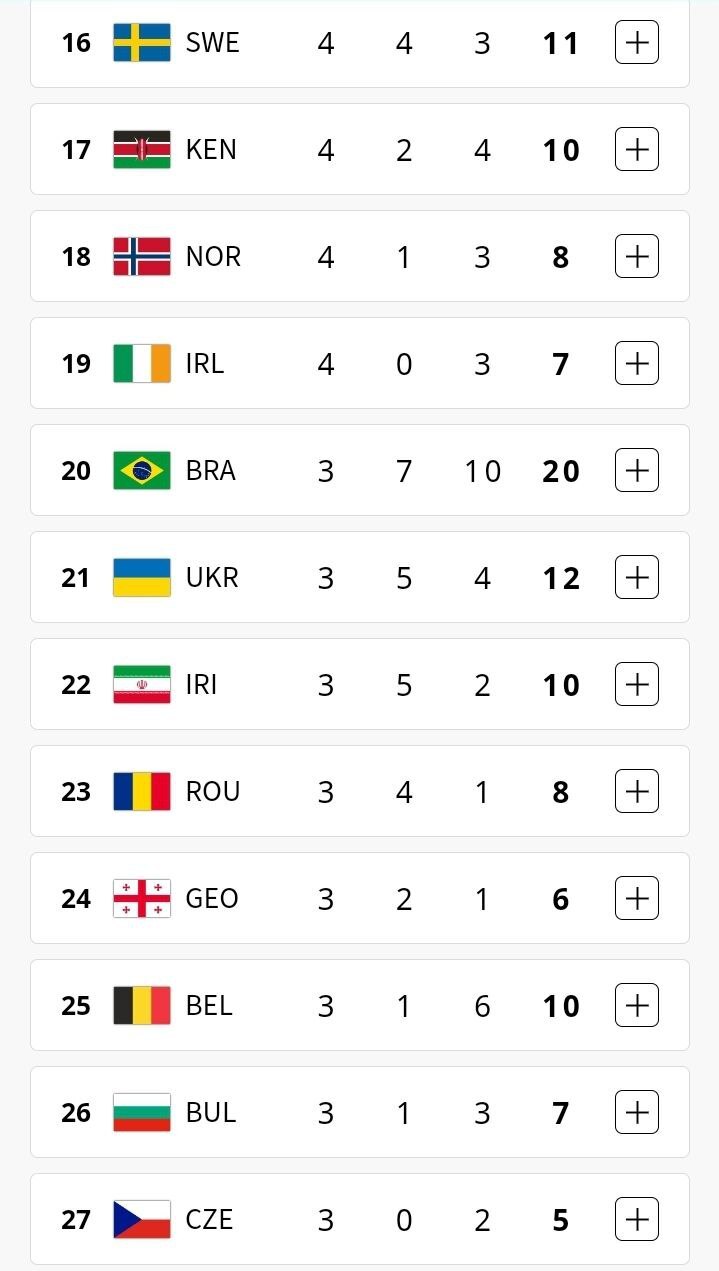
Task: Open the IRL medal breakdown
Action: tap(637, 363)
